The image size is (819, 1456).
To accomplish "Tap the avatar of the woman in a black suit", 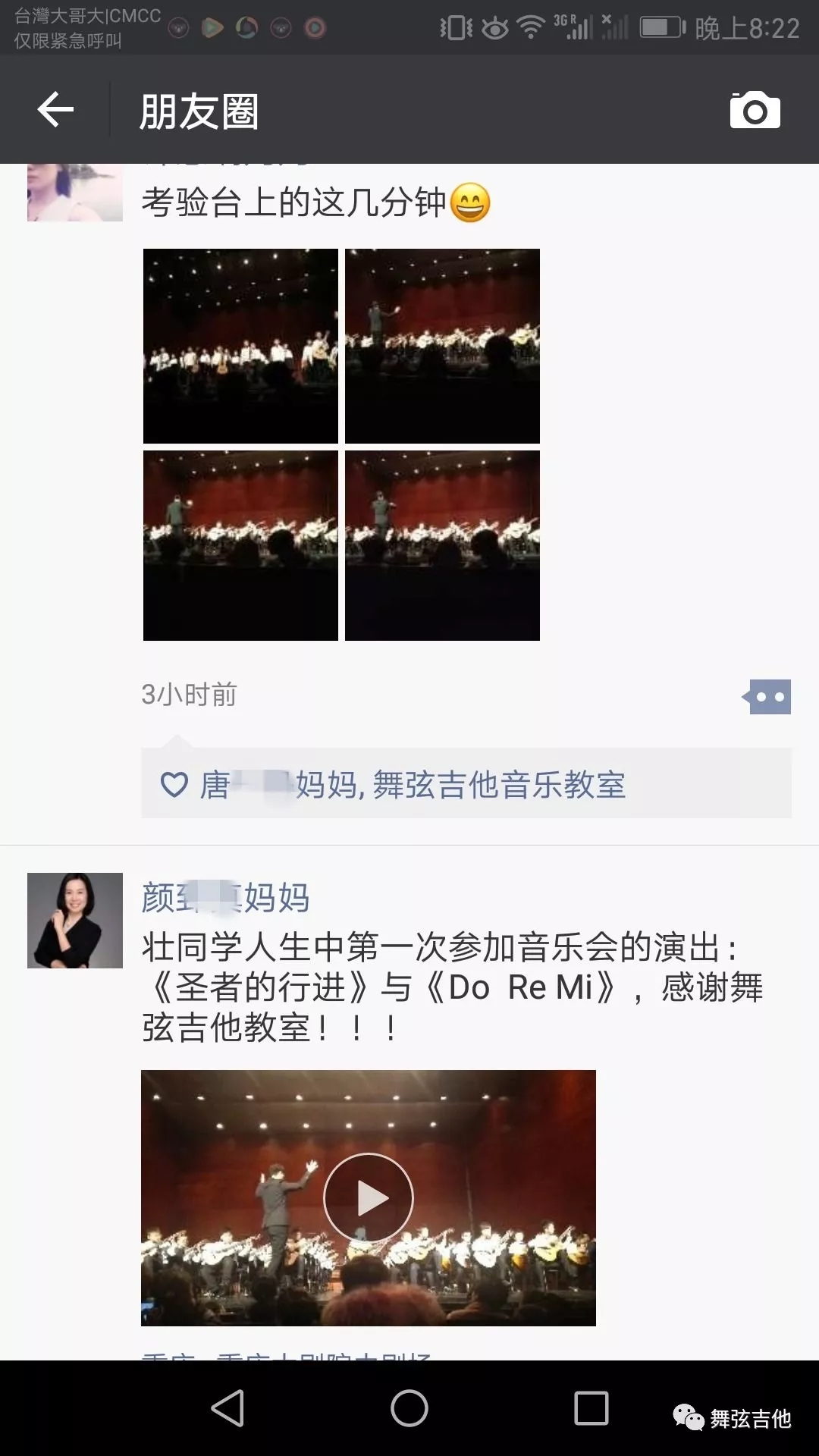I will 75,920.
